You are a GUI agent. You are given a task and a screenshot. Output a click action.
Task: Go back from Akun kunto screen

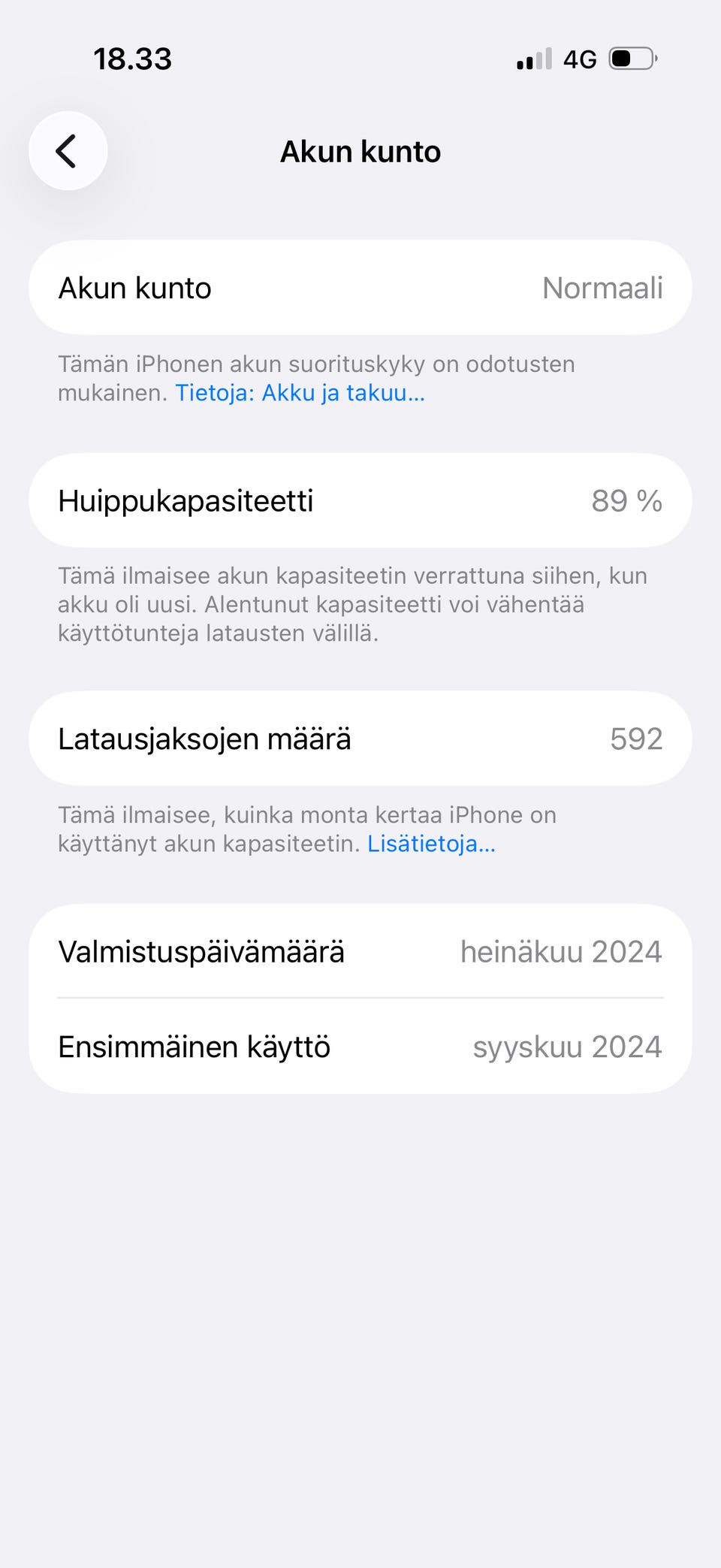[68, 151]
